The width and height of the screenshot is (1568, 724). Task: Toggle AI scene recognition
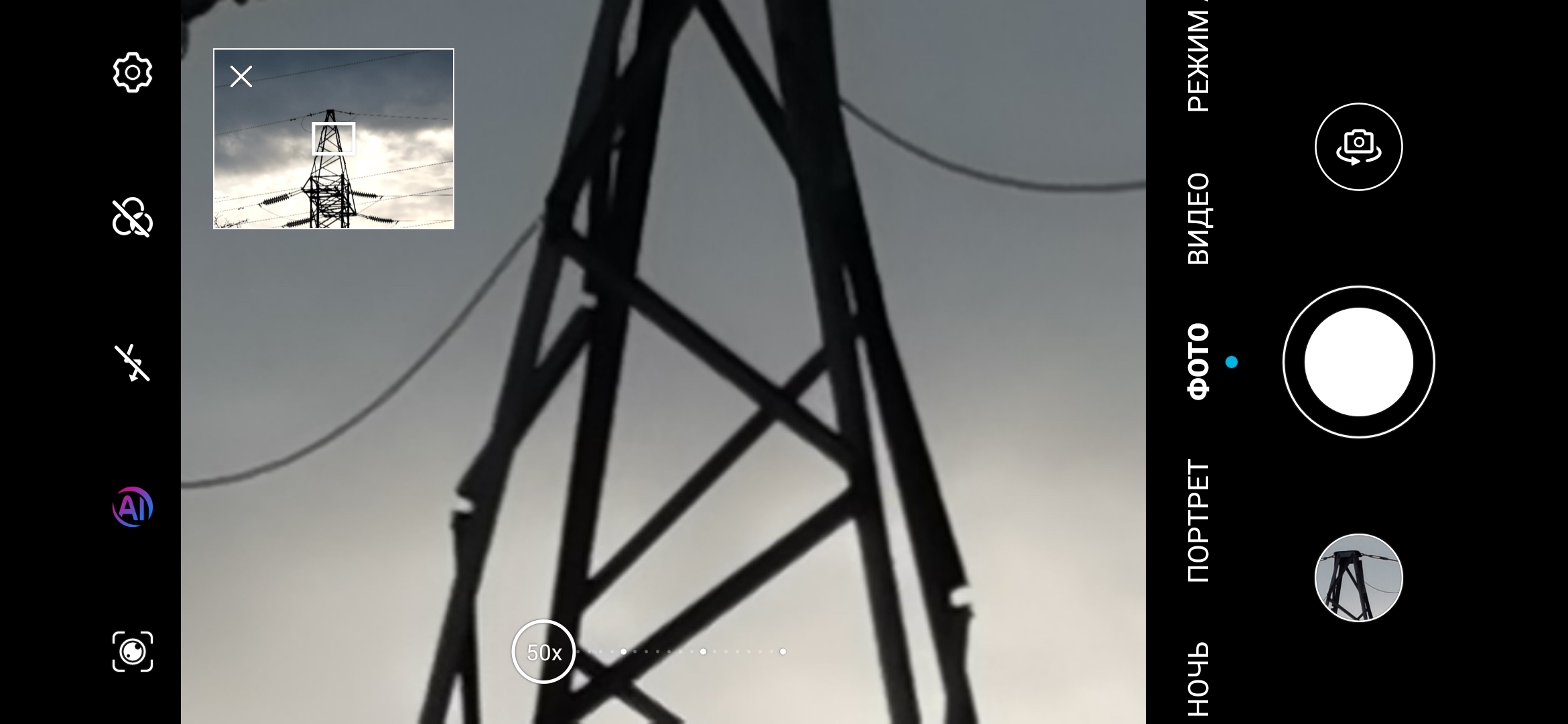[133, 507]
